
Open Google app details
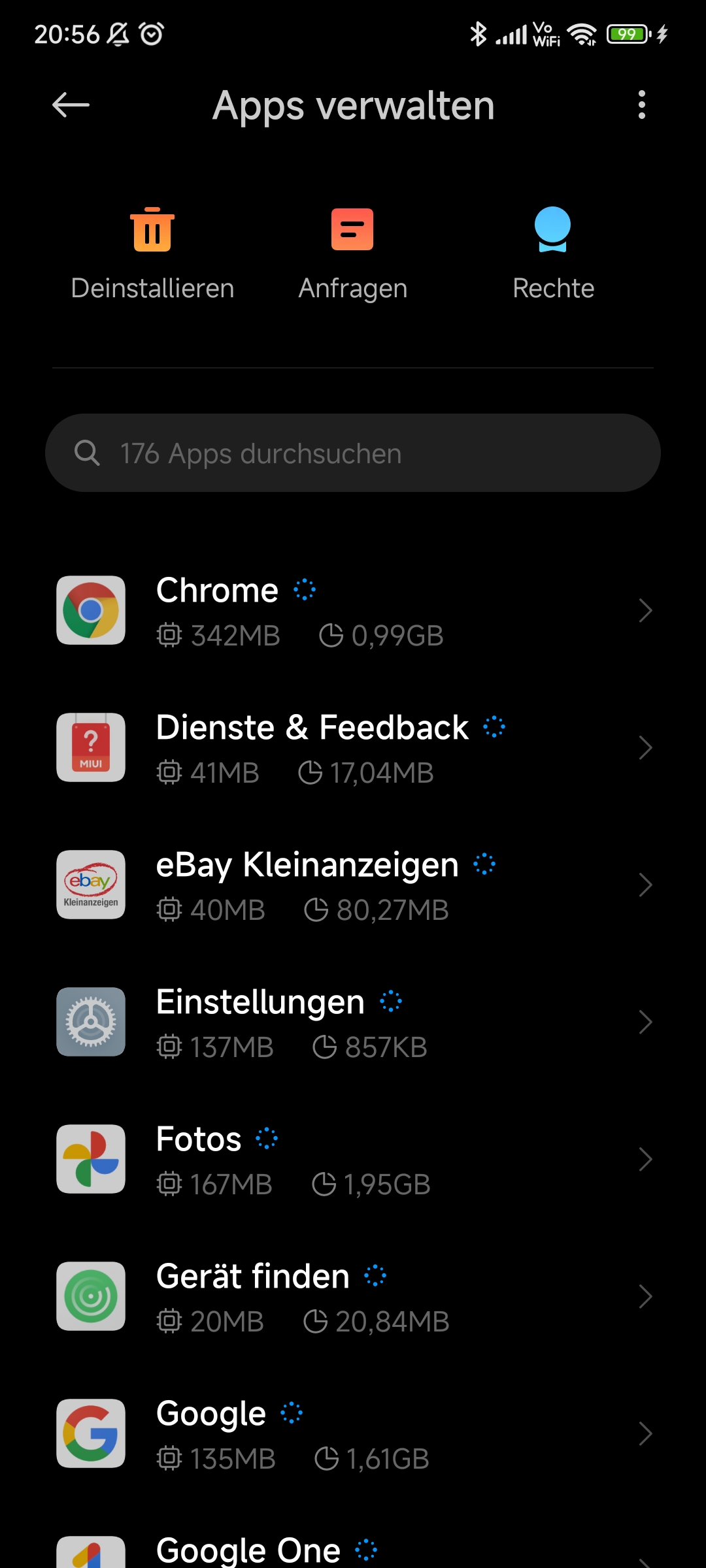click(x=353, y=1433)
